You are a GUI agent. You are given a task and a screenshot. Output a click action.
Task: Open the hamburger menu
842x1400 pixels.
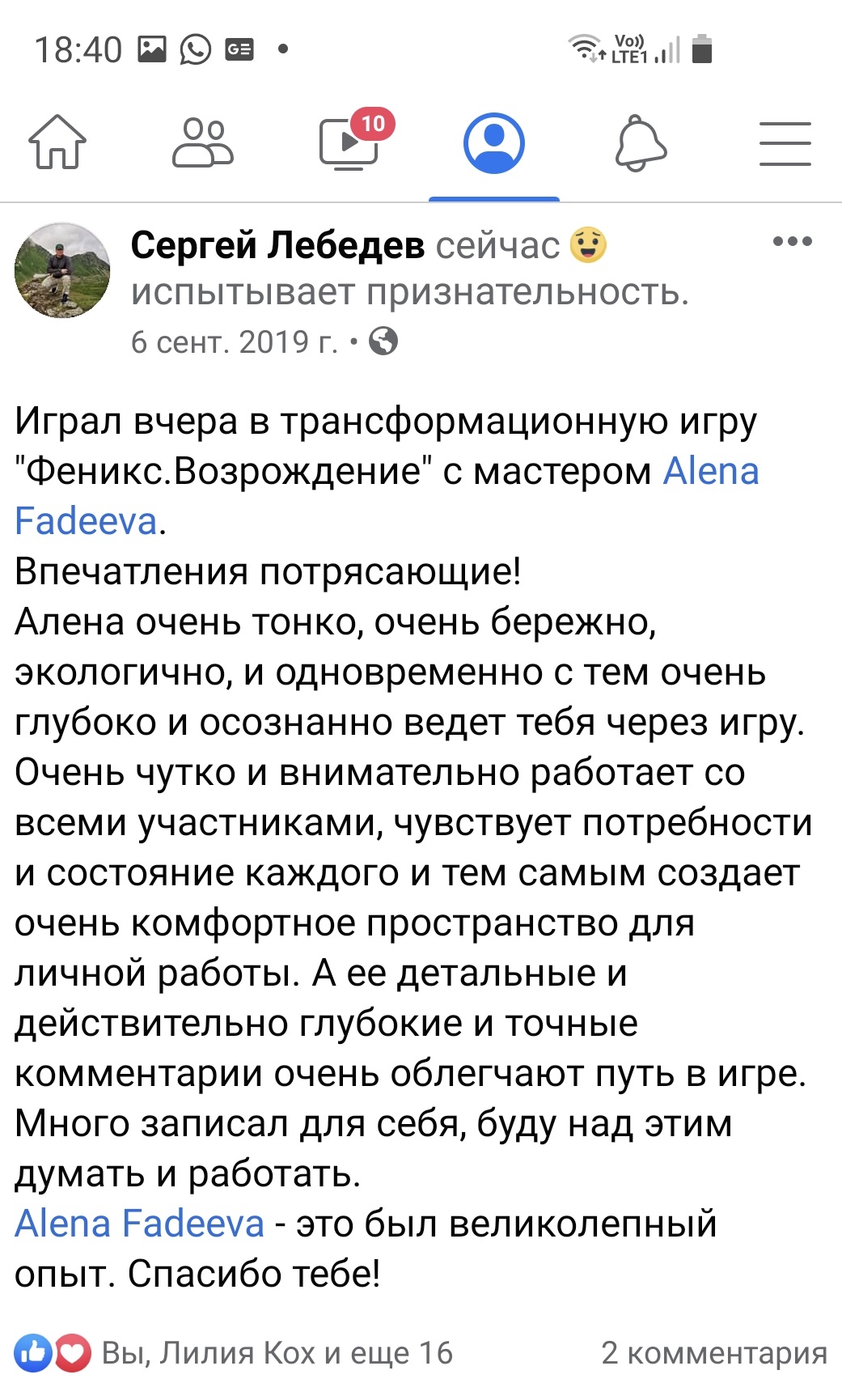click(x=785, y=144)
